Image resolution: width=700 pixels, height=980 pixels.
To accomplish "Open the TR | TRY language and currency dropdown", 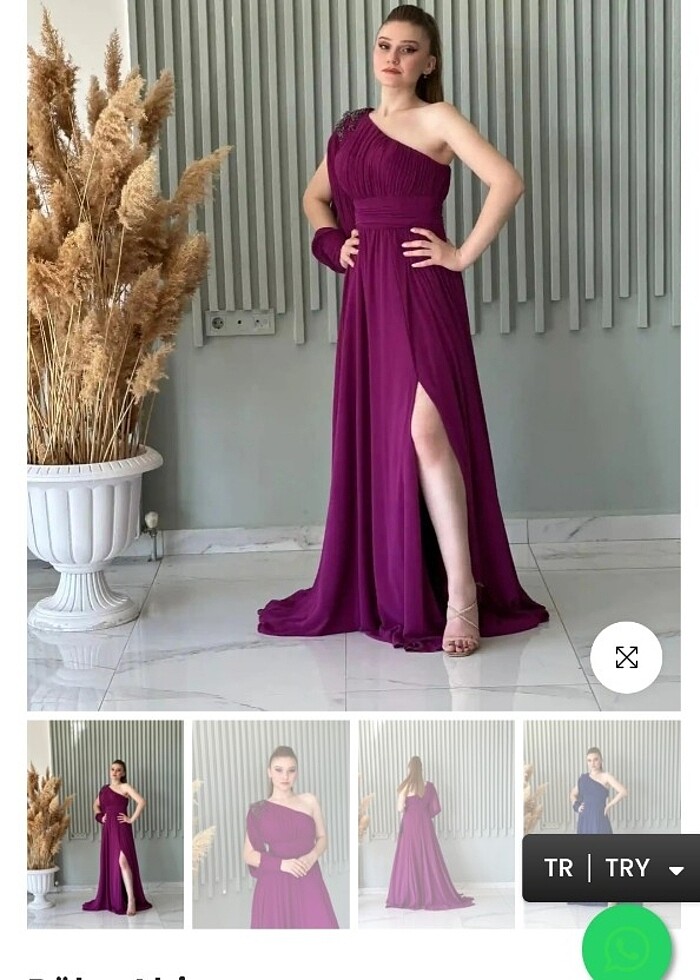I will pyautogui.click(x=611, y=868).
